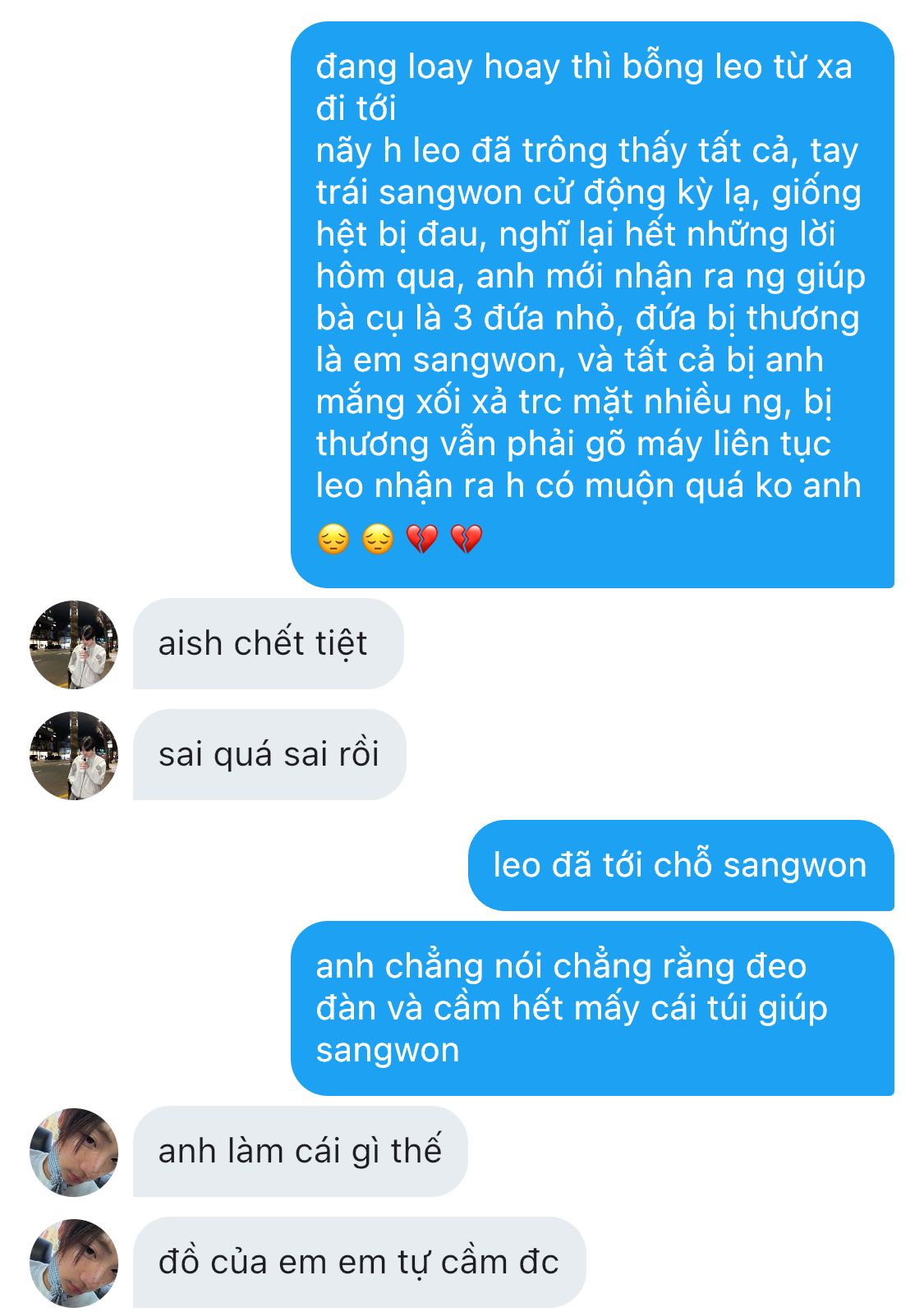Tap profile picture next to "sai quá sai rồi"

[x=74, y=755]
